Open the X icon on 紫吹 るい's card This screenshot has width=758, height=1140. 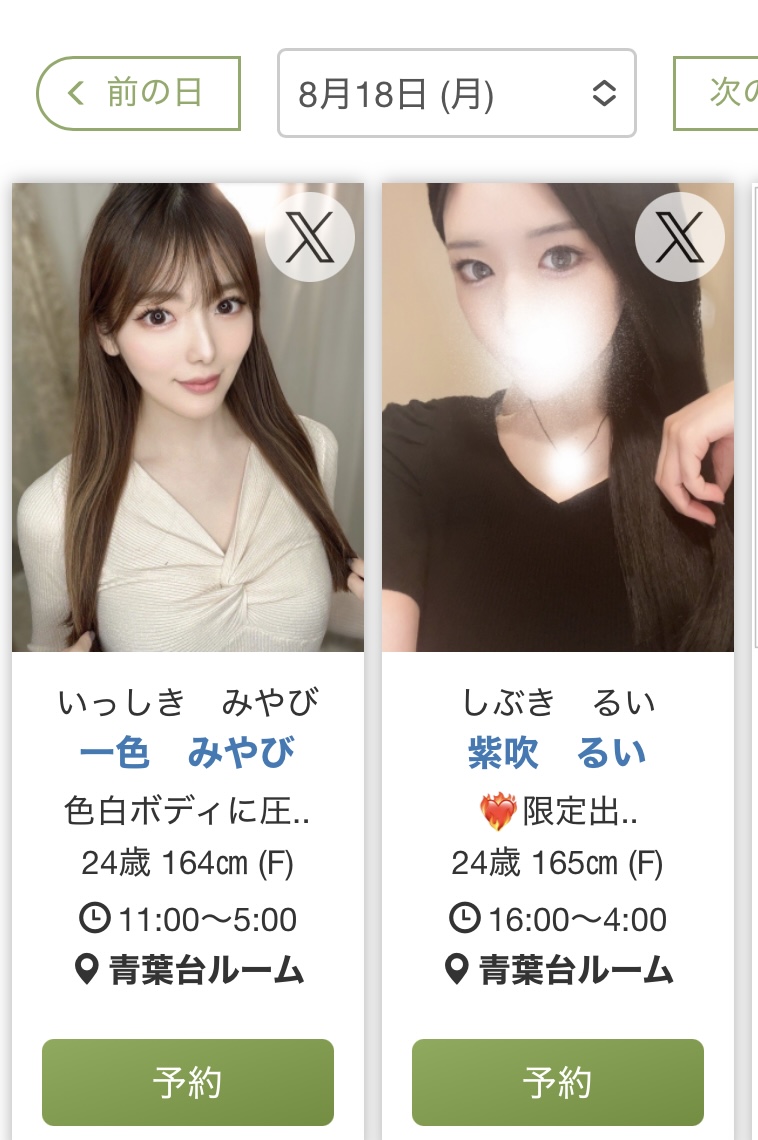click(680, 237)
